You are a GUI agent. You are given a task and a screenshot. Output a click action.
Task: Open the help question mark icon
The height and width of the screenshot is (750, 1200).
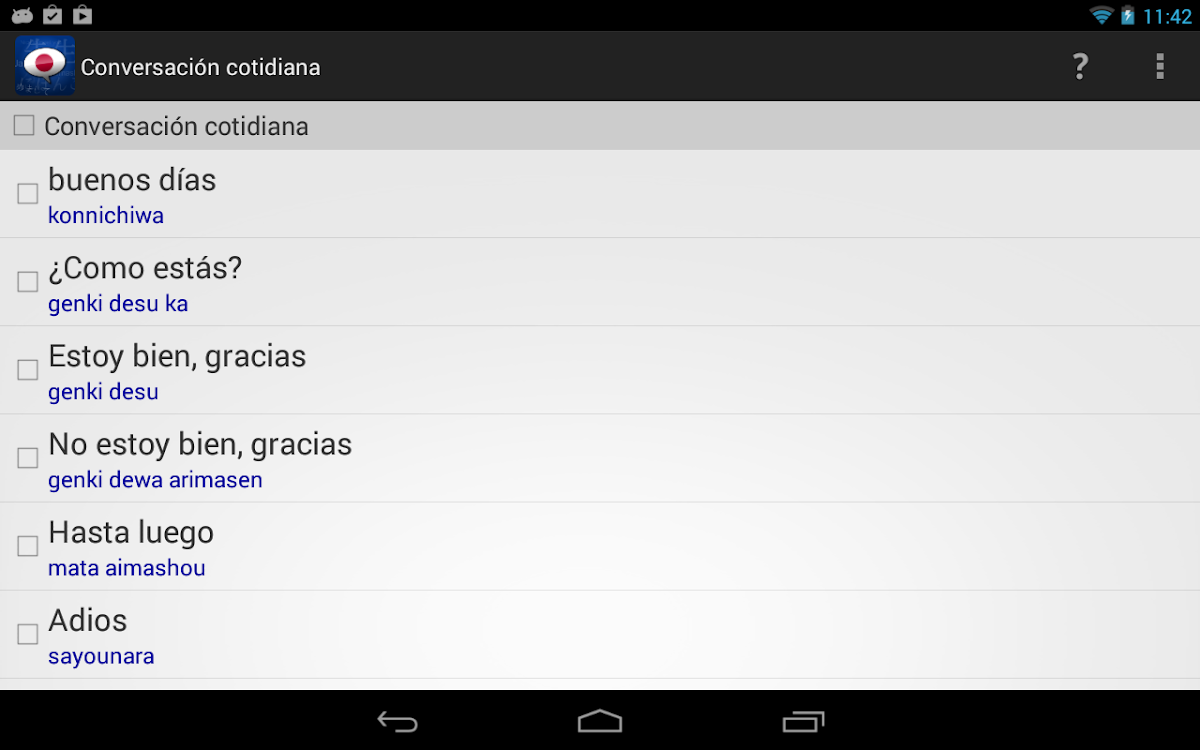coord(1079,67)
